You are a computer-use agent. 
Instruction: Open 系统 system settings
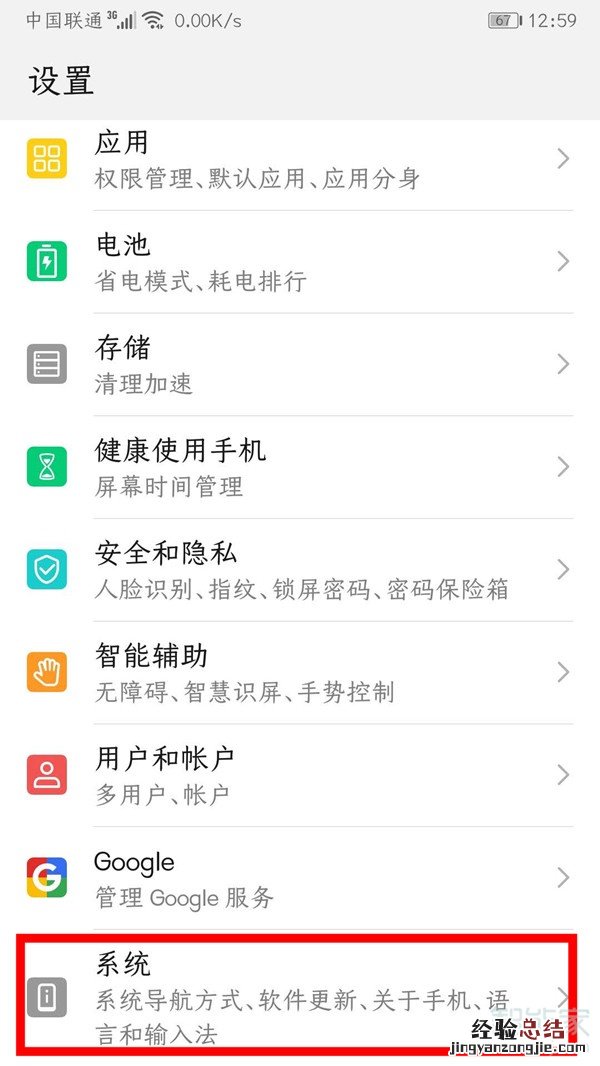pos(300,995)
